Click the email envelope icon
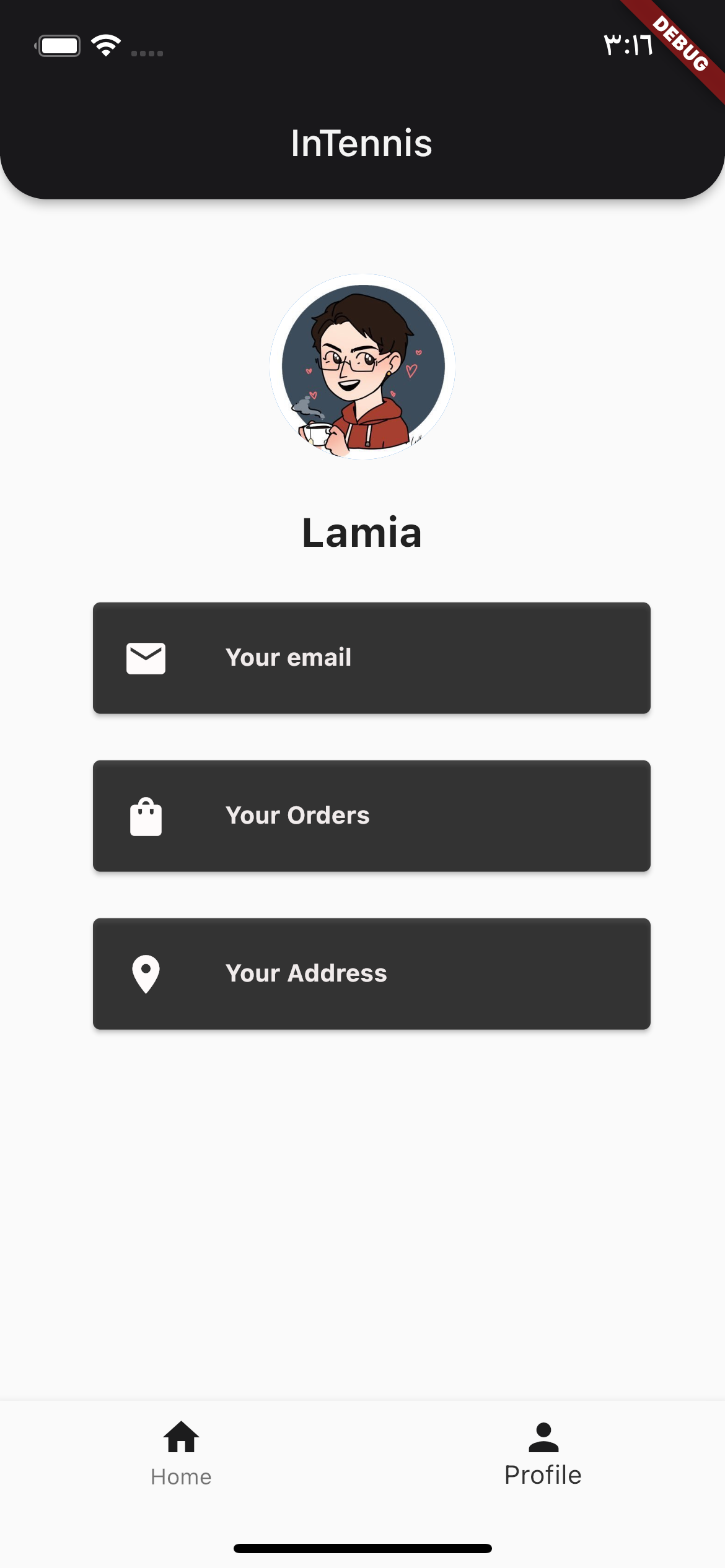The image size is (725, 1568). pos(146,657)
